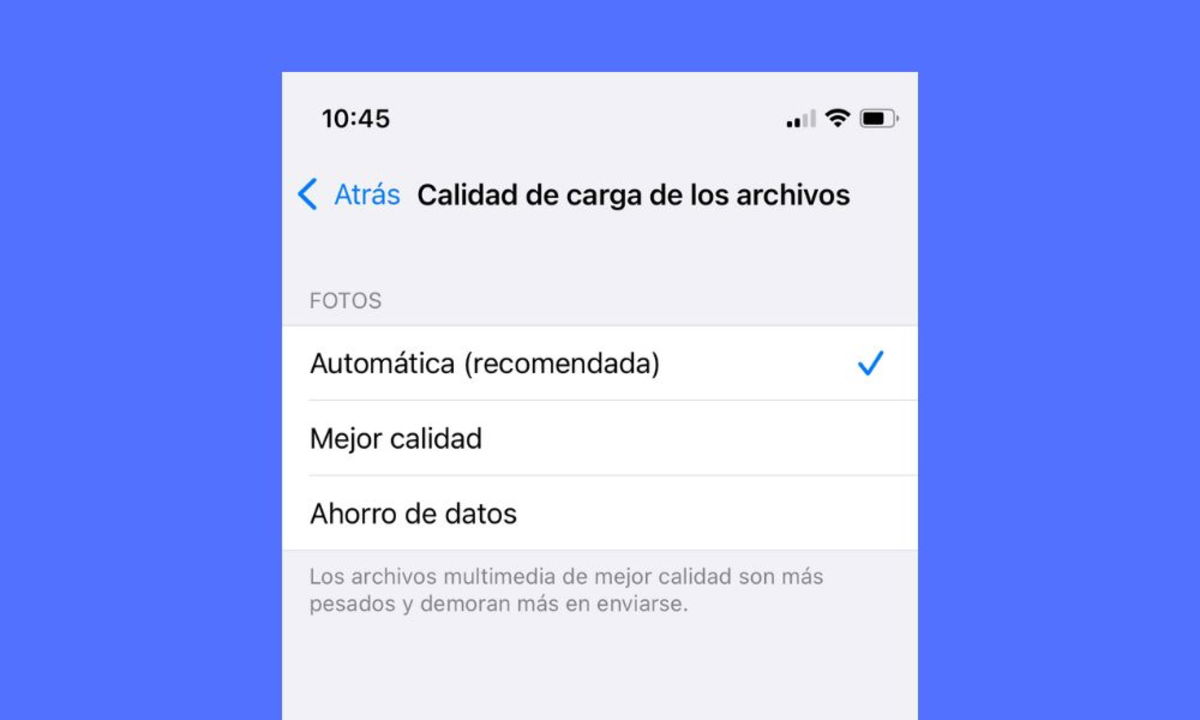Go back with the Atrás button
The height and width of the screenshot is (720, 1200).
(350, 194)
